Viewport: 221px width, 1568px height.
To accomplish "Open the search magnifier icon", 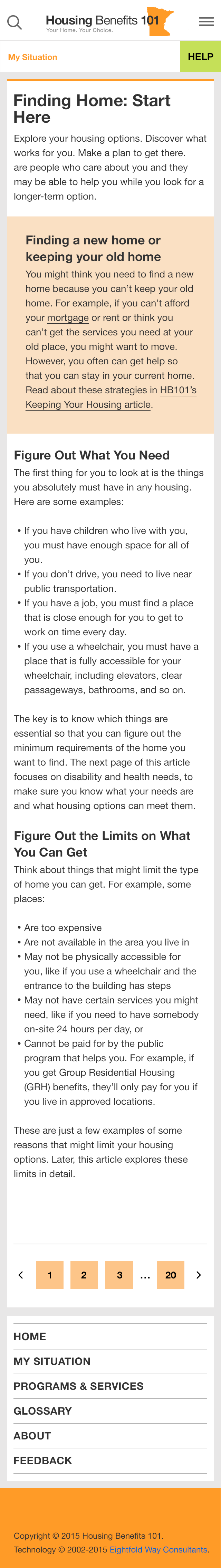I will [14, 22].
